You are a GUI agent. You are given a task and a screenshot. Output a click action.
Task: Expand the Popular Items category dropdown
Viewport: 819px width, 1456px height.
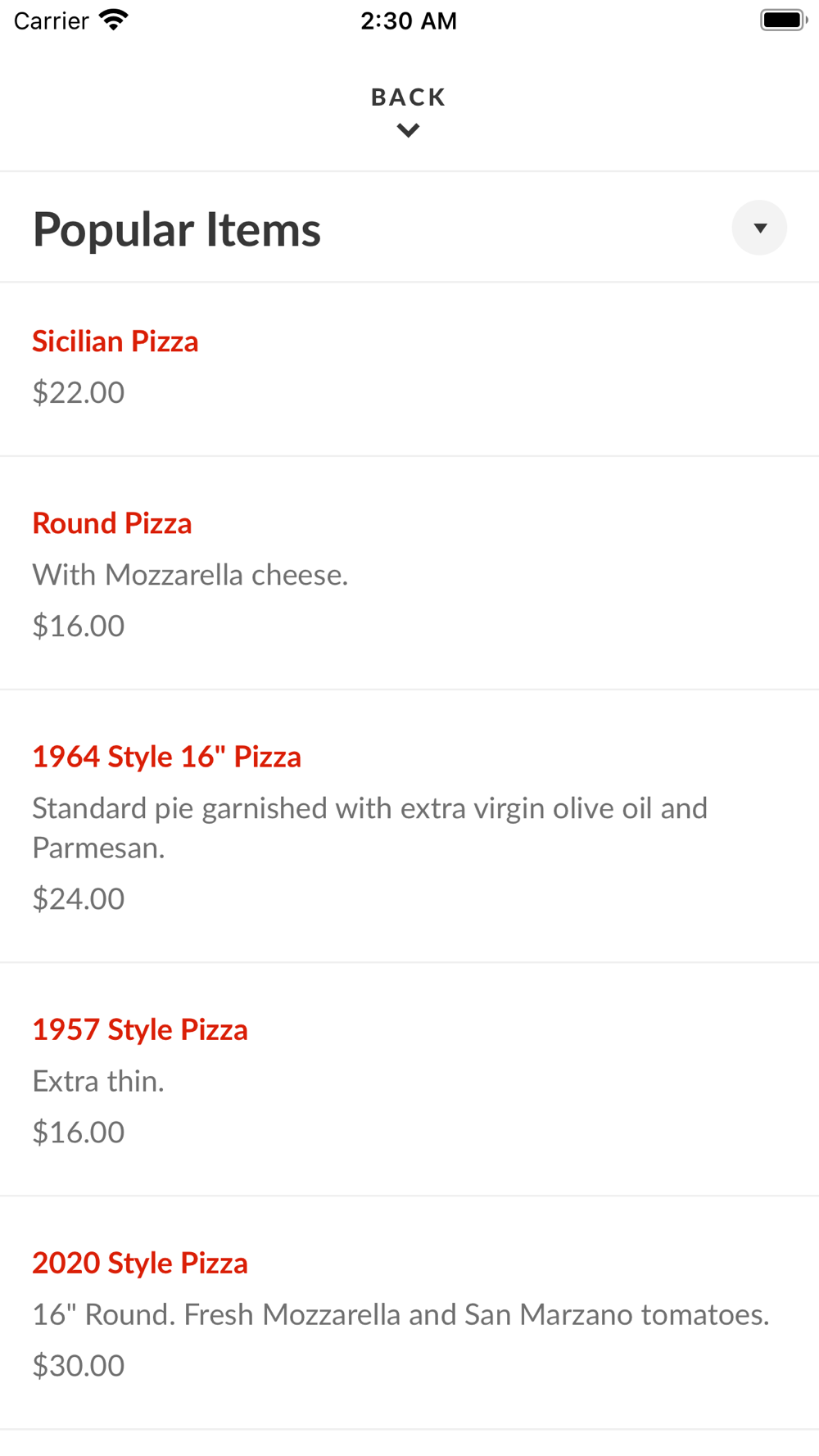tap(759, 228)
